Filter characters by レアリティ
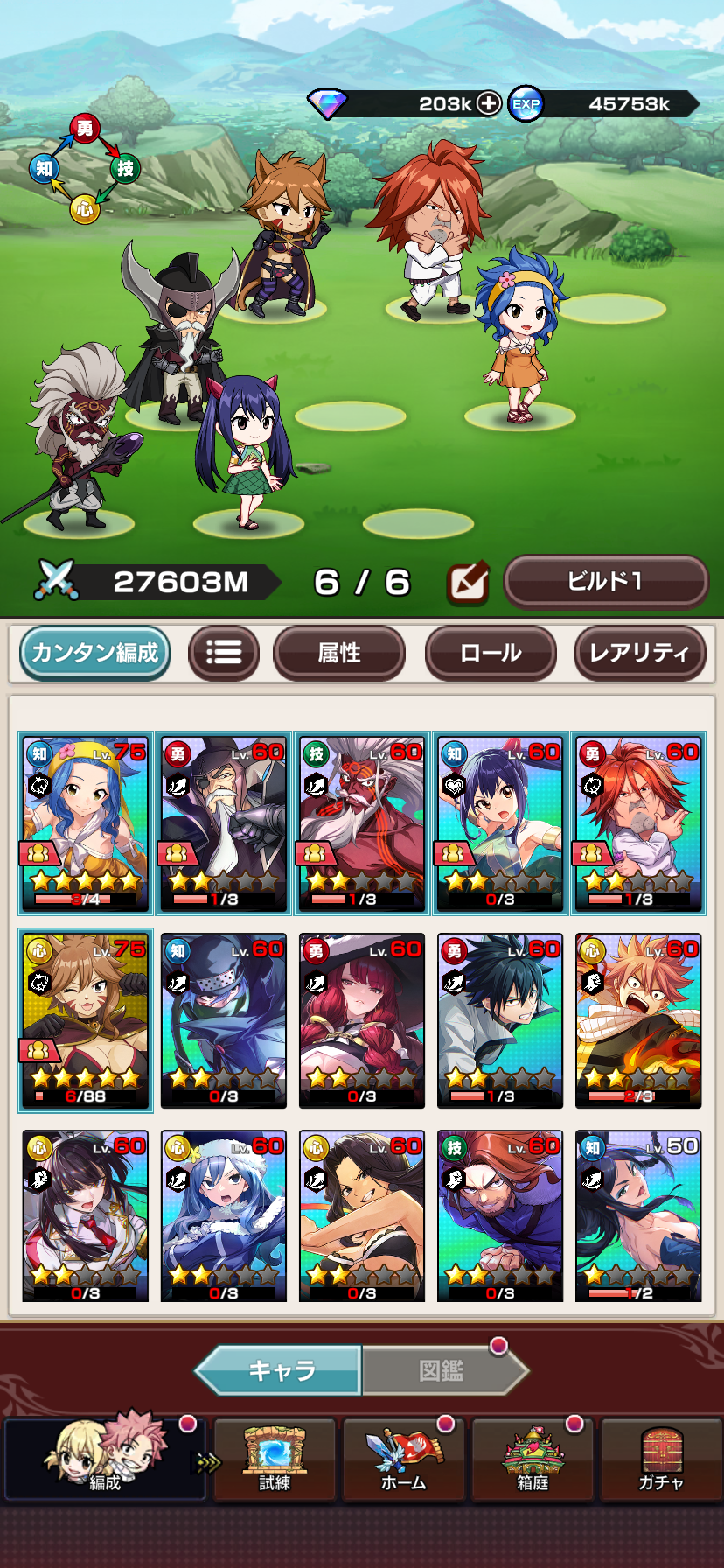 pyautogui.click(x=639, y=653)
